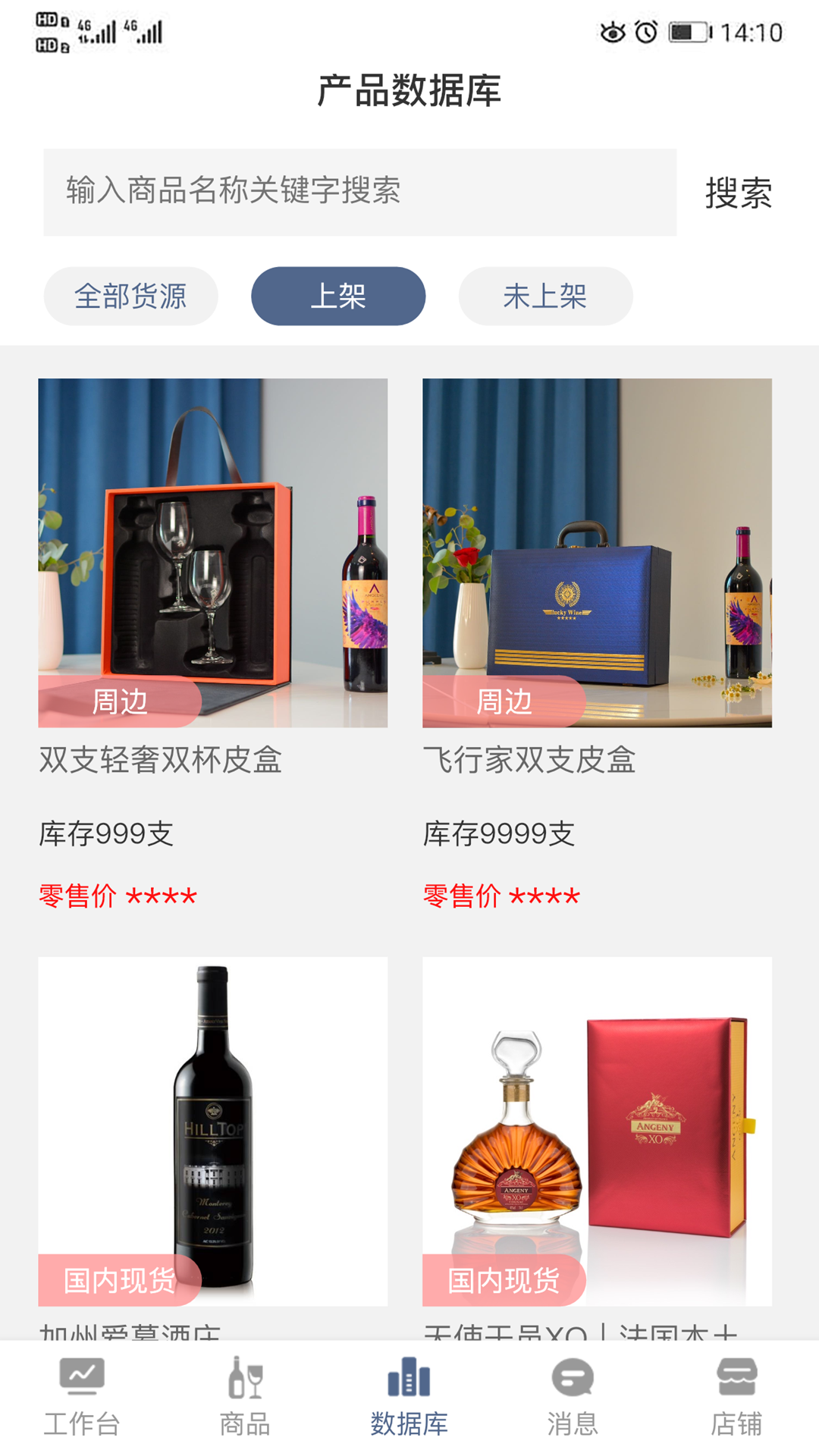Open the 双支轻奢双杯皮盒 product card
This screenshot has height=1456, width=819.
212,554
